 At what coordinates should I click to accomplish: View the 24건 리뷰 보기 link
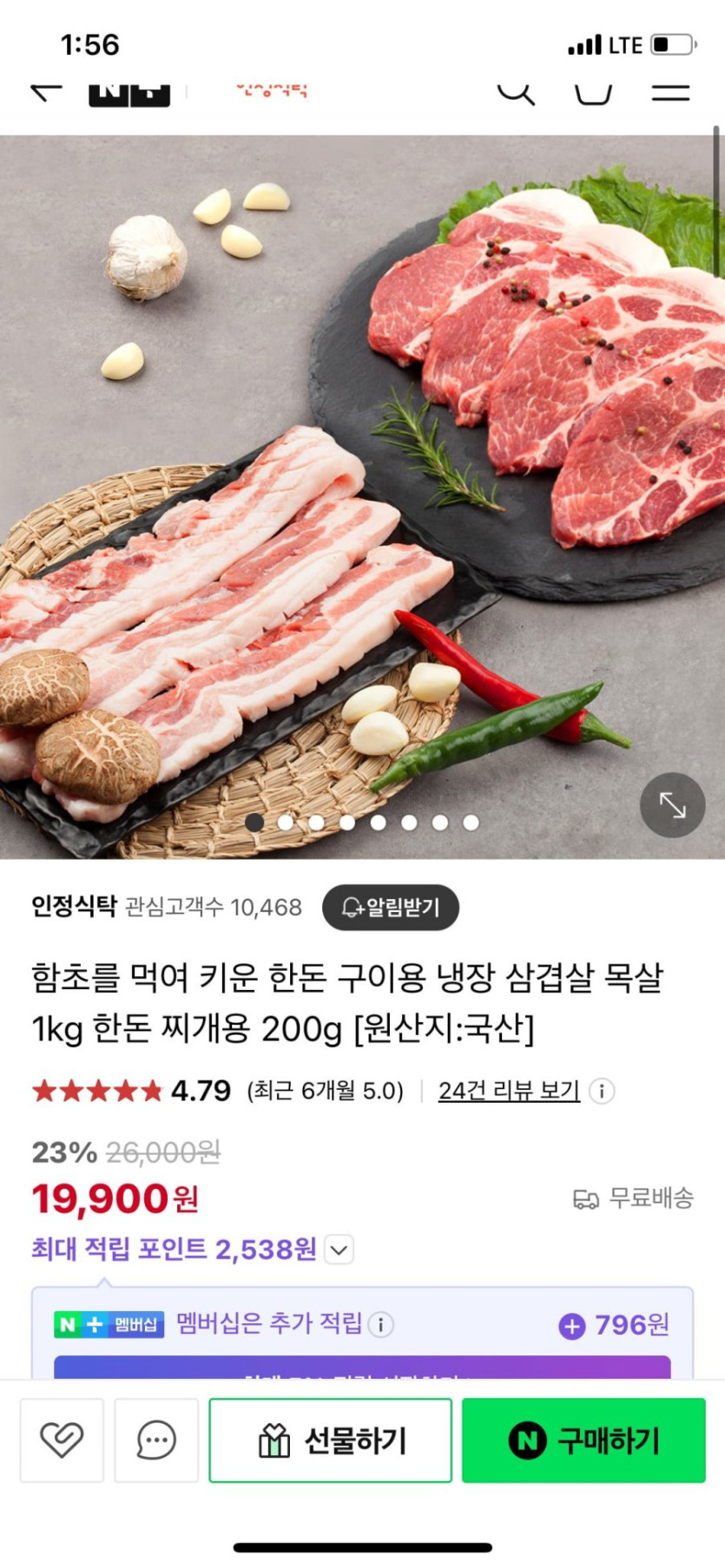point(509,1091)
